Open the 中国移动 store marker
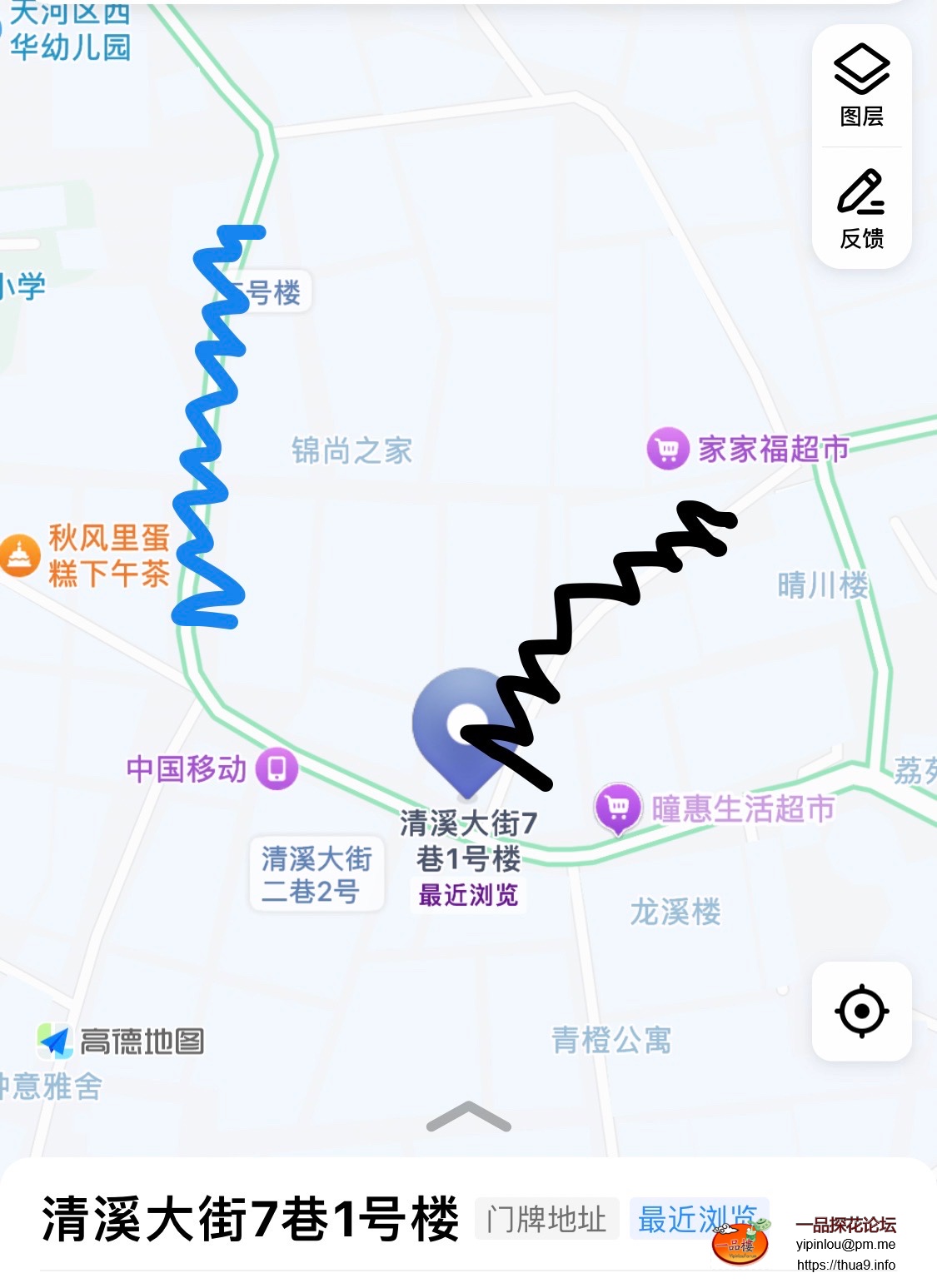Viewport: 937px width, 1288px height. (277, 768)
